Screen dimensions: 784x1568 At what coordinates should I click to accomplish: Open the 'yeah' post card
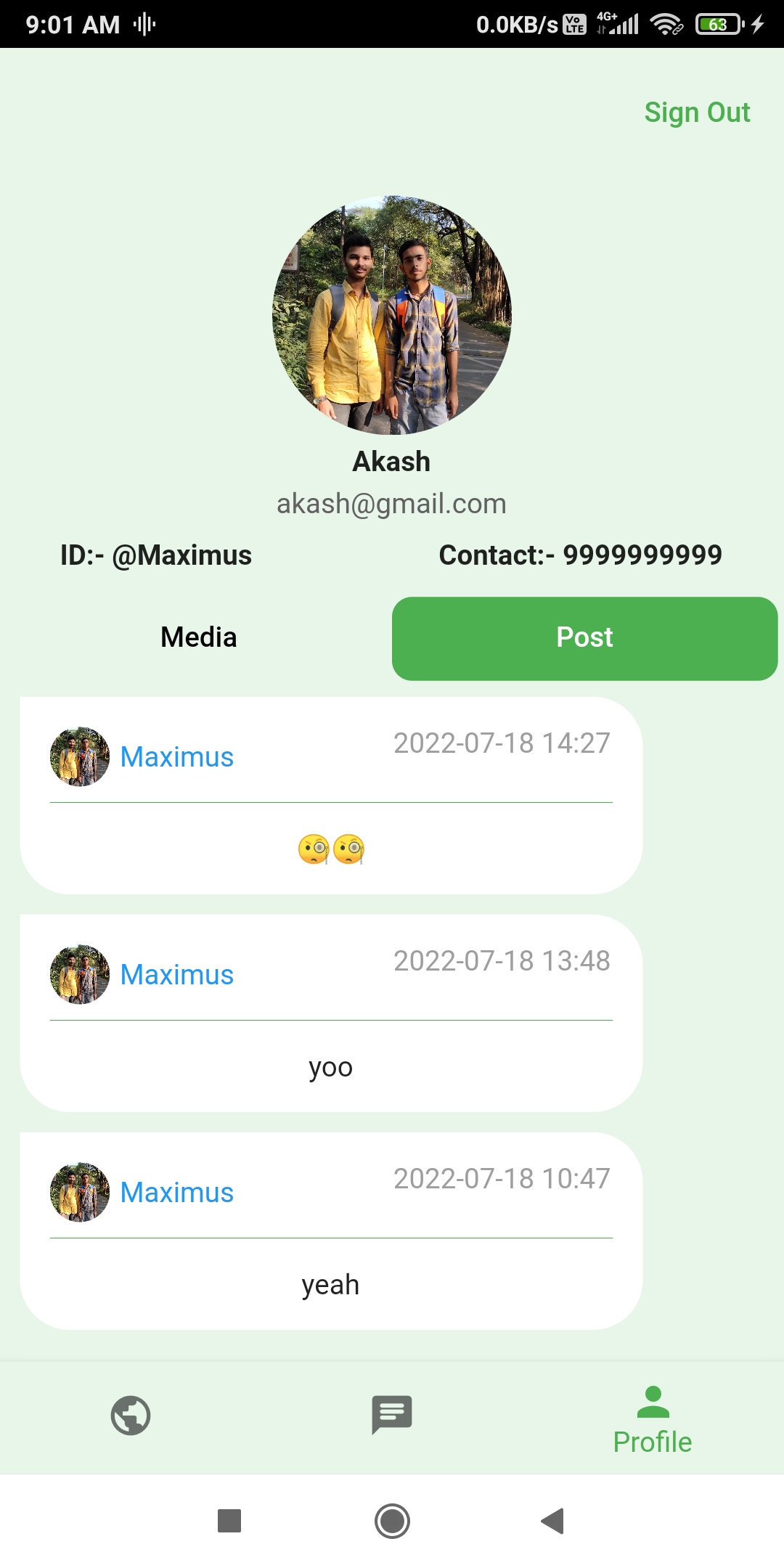pyautogui.click(x=330, y=1230)
